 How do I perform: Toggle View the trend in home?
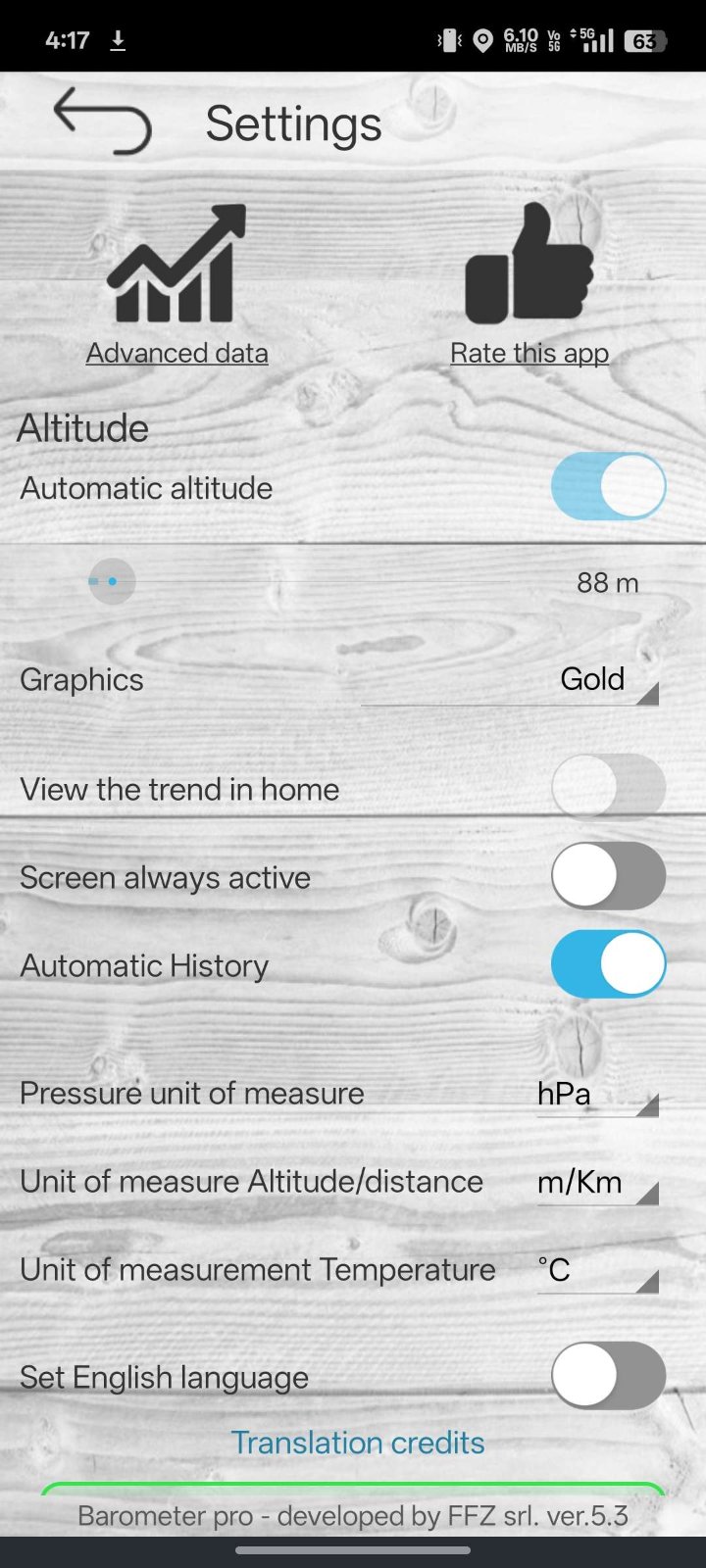click(608, 788)
